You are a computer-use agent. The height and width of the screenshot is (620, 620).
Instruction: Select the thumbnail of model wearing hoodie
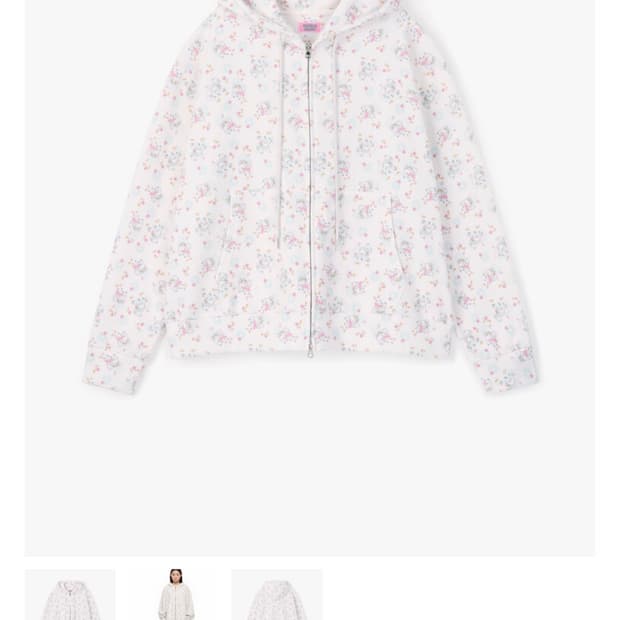pos(174,594)
